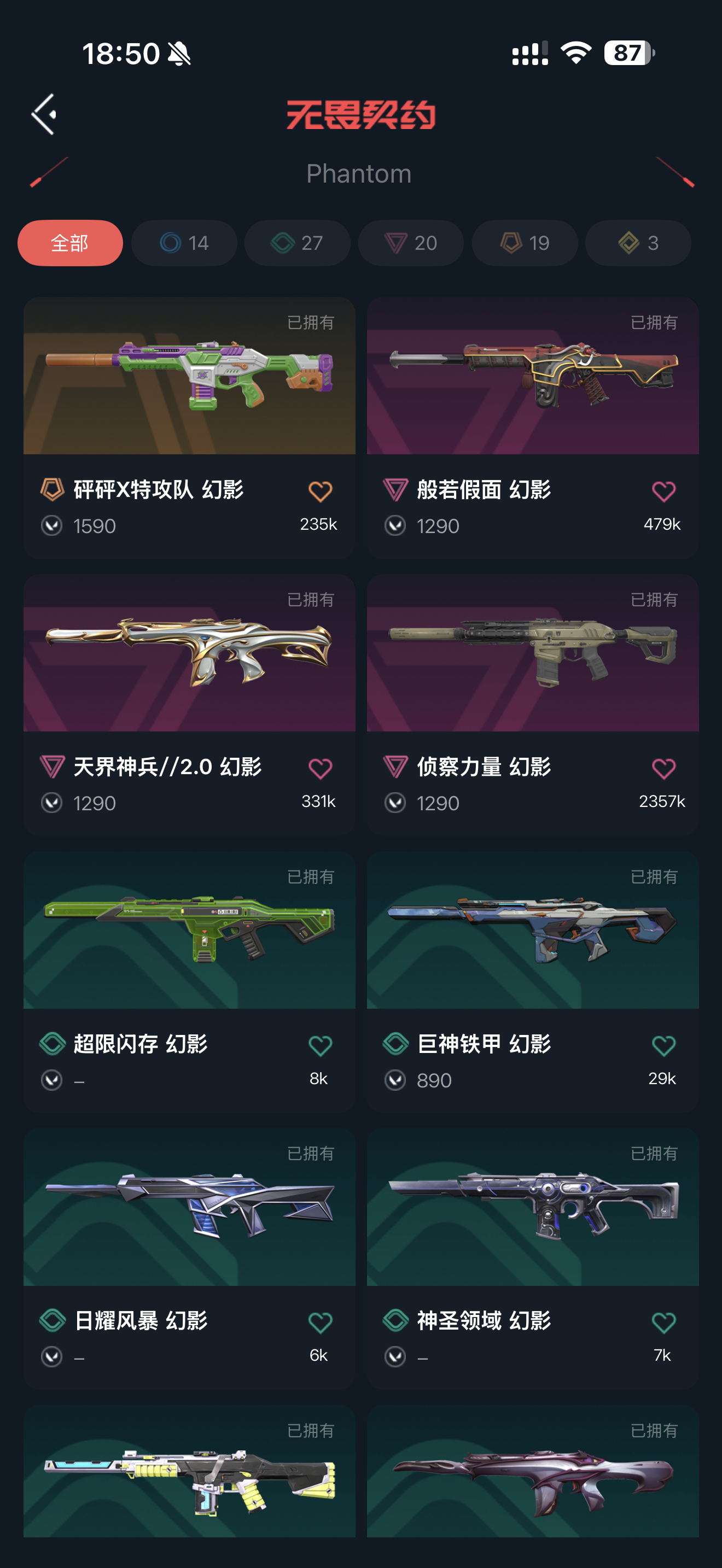
Task: Filter by the orange tier showing 19
Action: click(524, 243)
